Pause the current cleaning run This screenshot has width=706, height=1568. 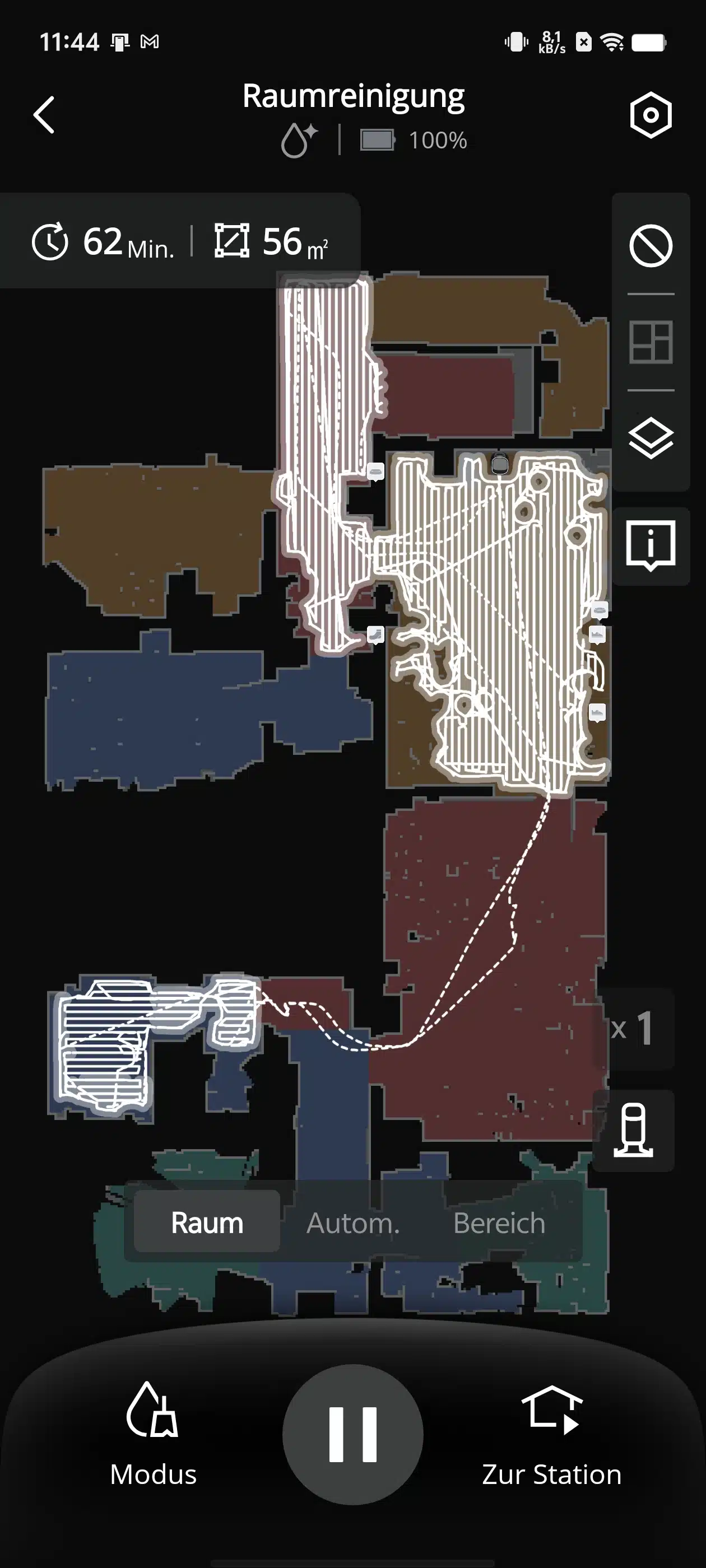[x=352, y=1435]
